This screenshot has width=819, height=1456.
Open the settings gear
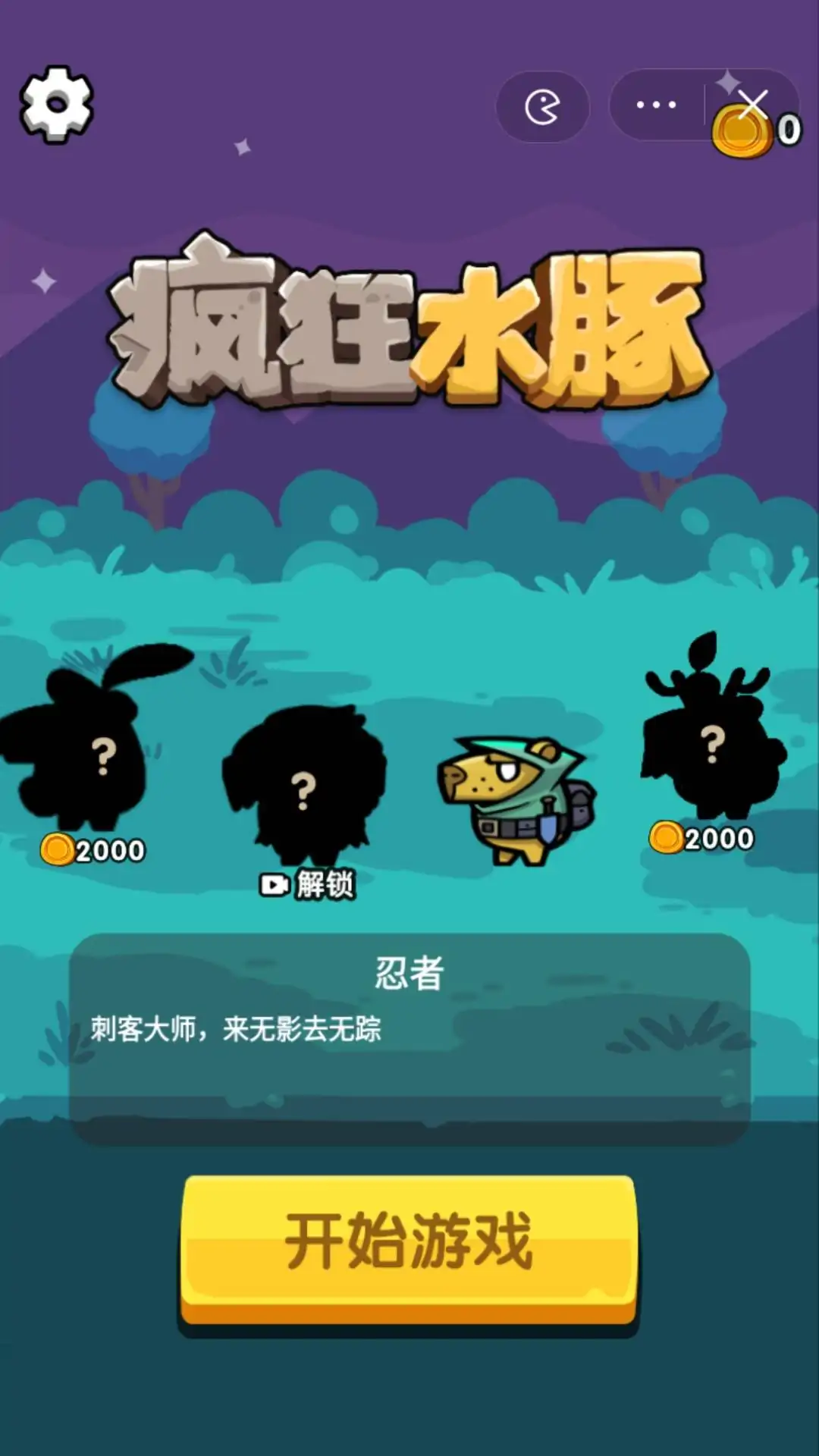pyautogui.click(x=57, y=104)
